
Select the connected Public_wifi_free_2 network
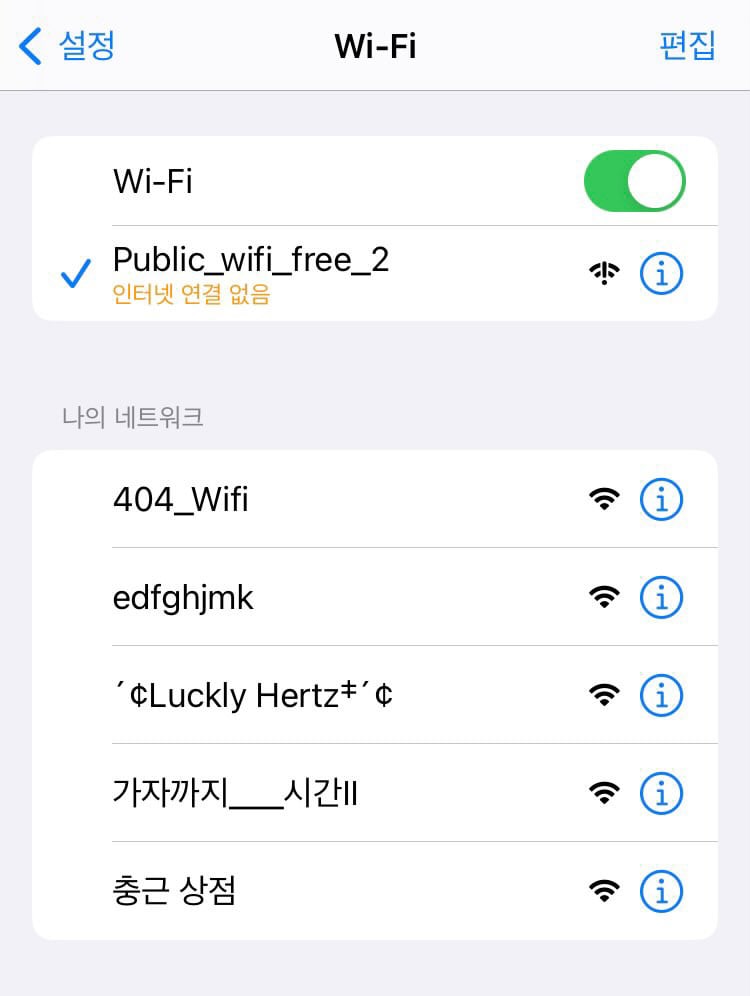(250, 272)
